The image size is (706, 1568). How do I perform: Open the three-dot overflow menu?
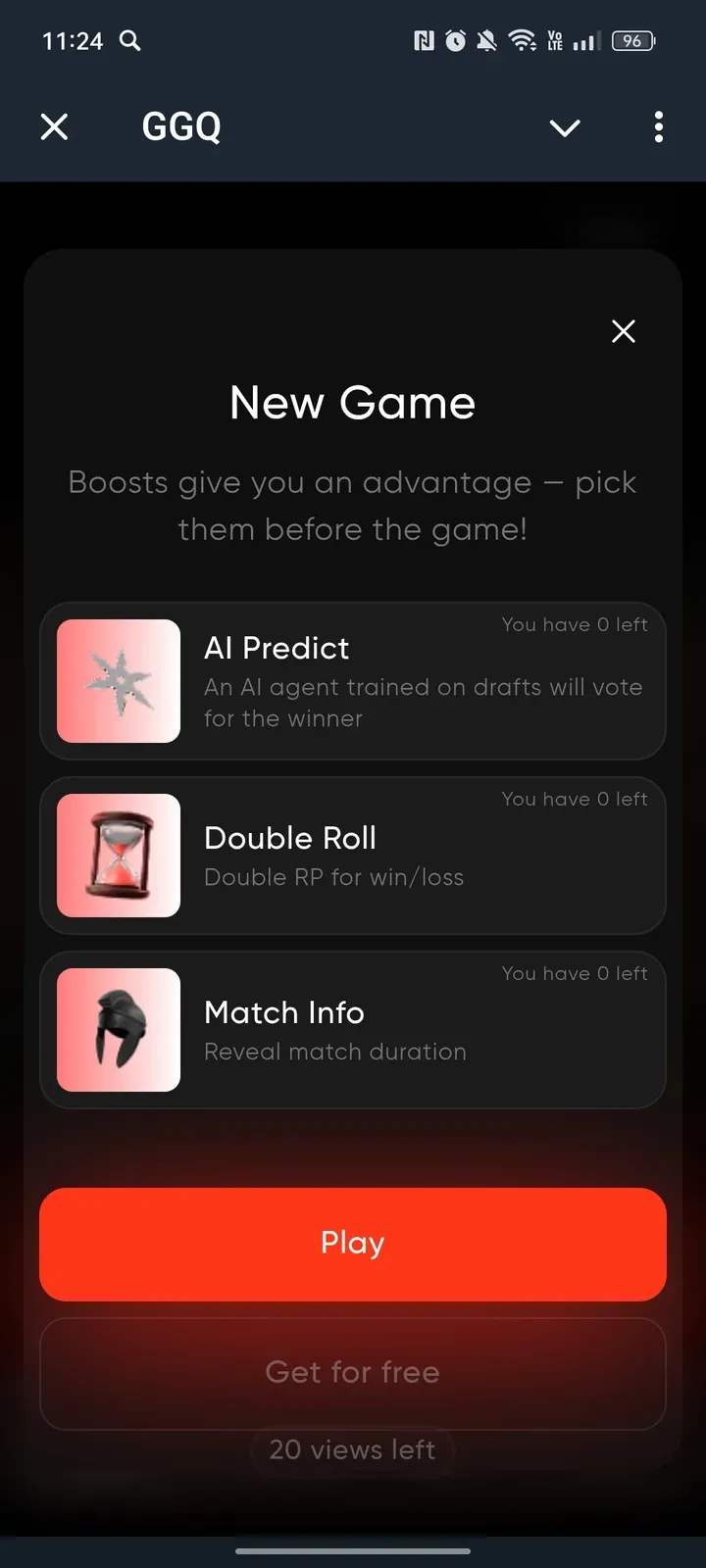(x=658, y=126)
